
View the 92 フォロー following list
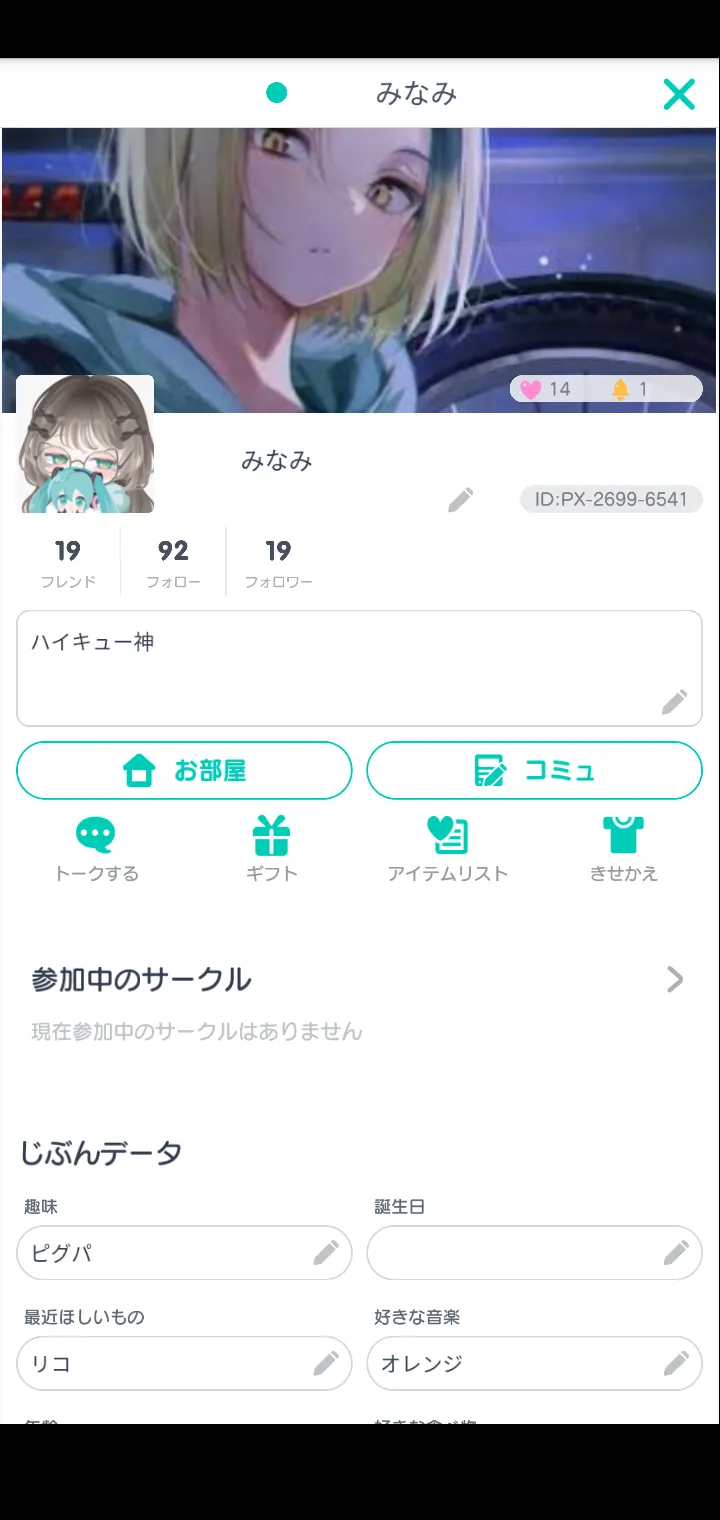173,563
